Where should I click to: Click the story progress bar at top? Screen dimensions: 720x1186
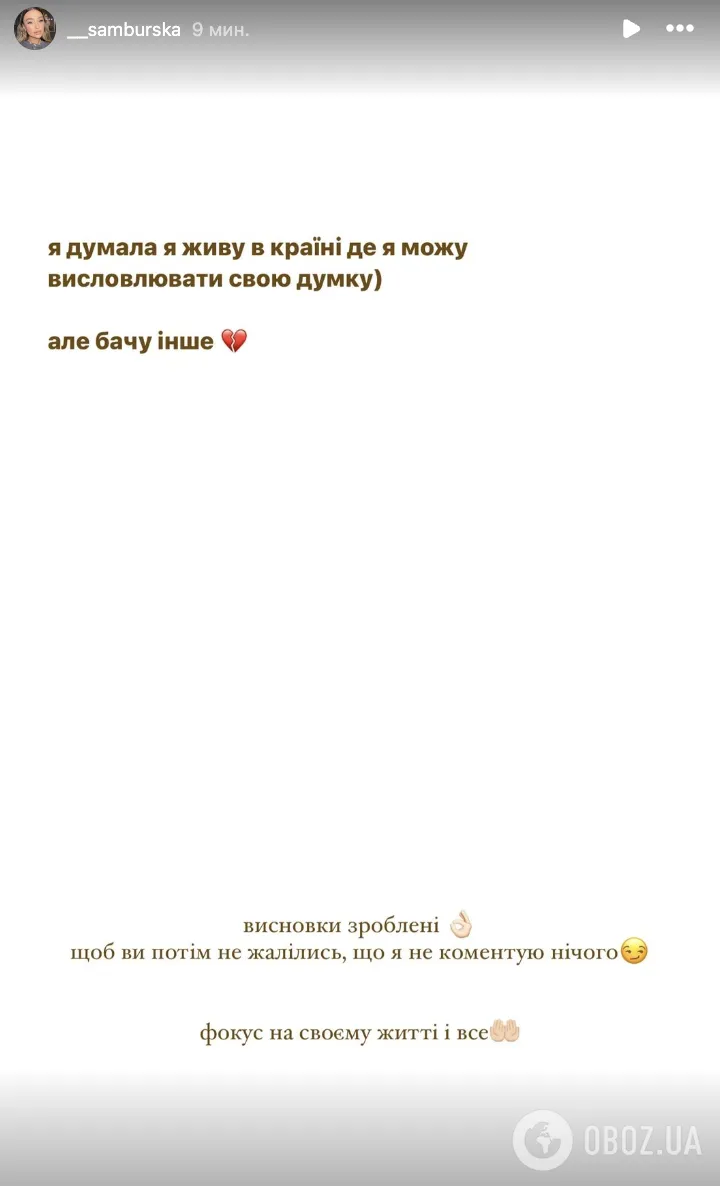click(x=360, y=5)
